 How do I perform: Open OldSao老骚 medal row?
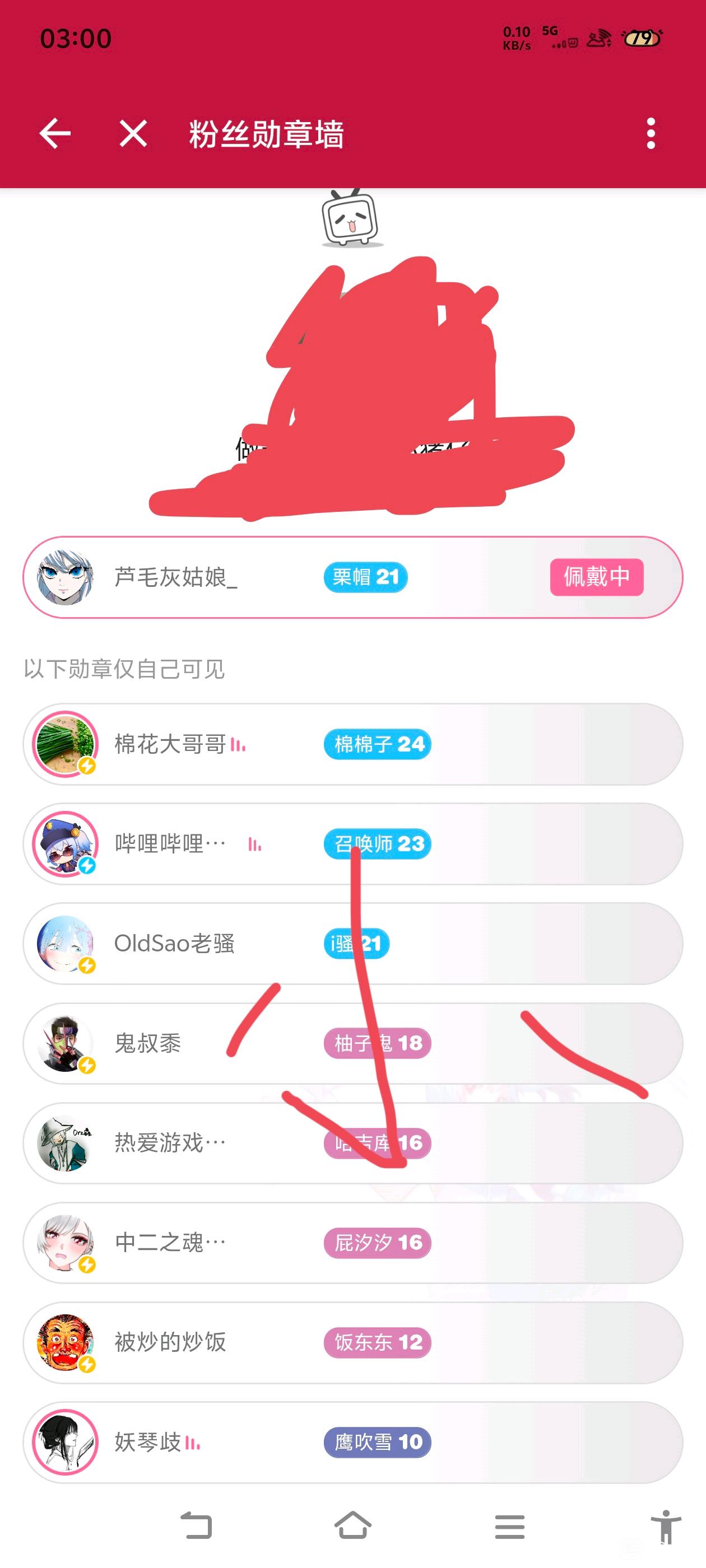[352, 944]
